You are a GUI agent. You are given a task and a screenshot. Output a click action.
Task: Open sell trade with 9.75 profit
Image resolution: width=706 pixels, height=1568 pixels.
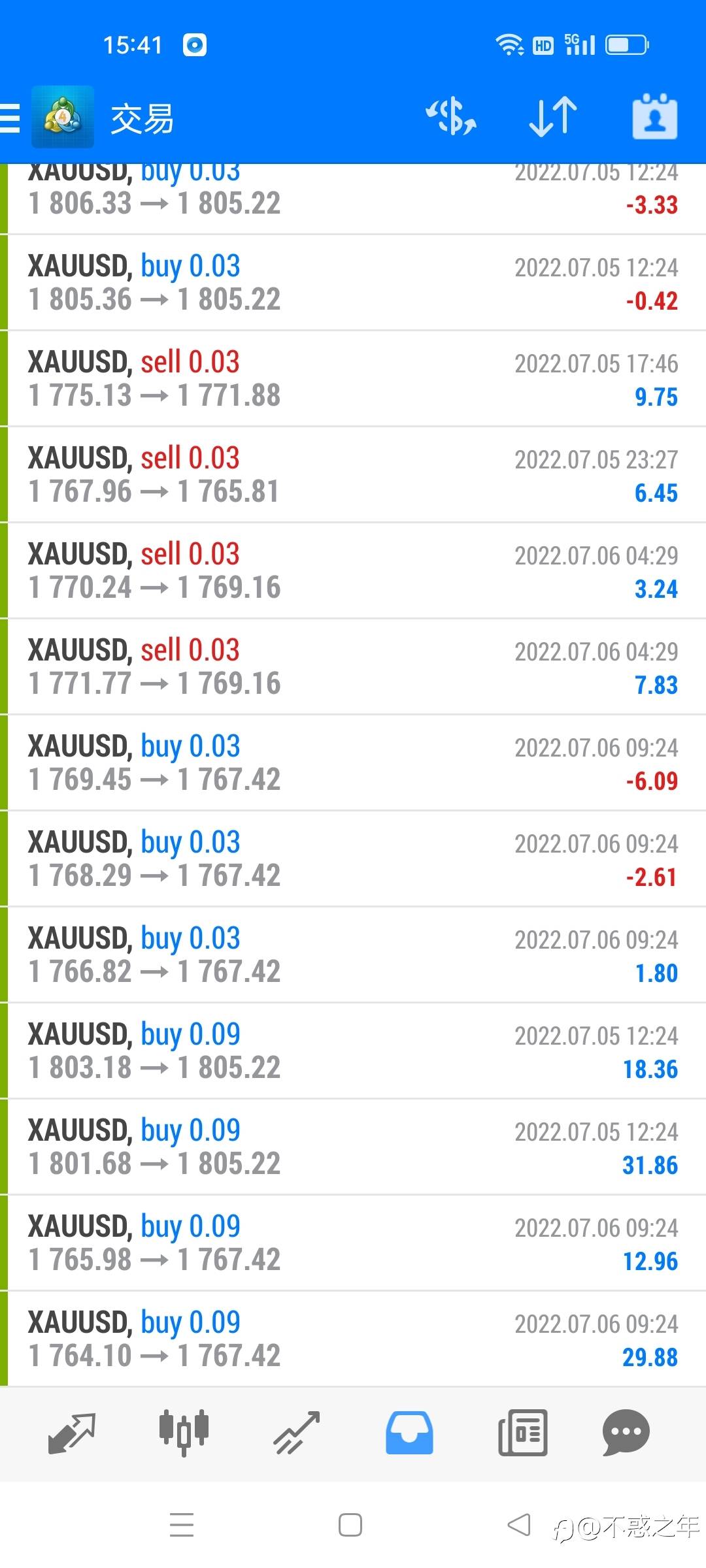[353, 379]
